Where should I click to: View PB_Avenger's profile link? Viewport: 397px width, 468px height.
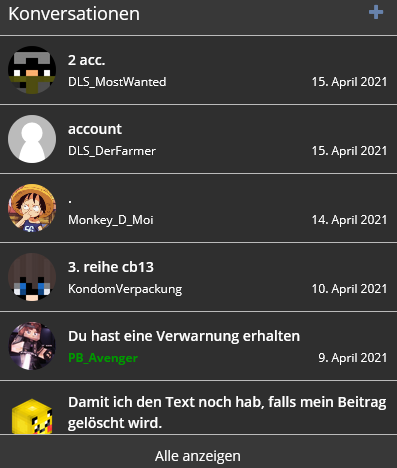(x=103, y=358)
